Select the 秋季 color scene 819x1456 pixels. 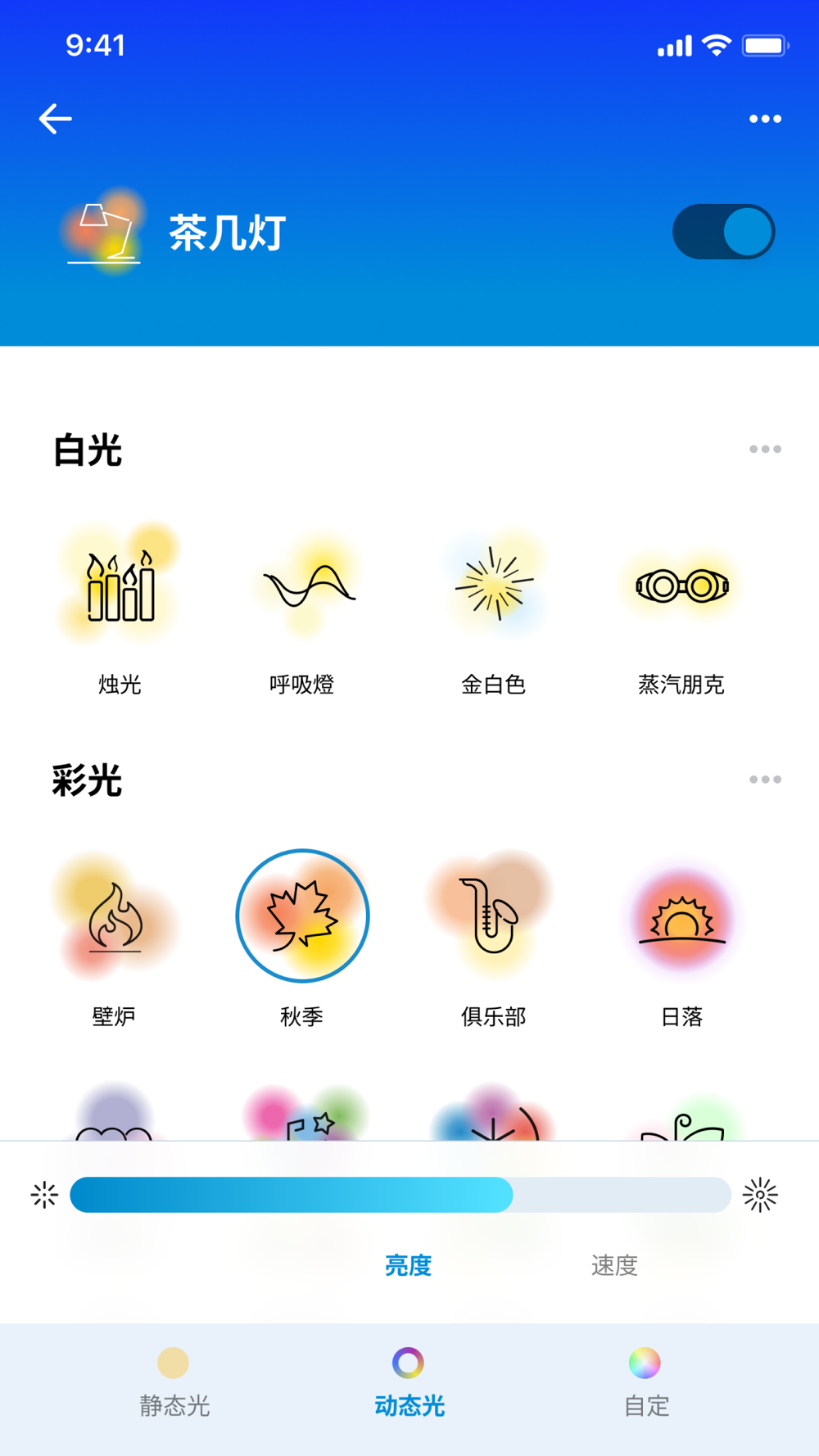302,916
